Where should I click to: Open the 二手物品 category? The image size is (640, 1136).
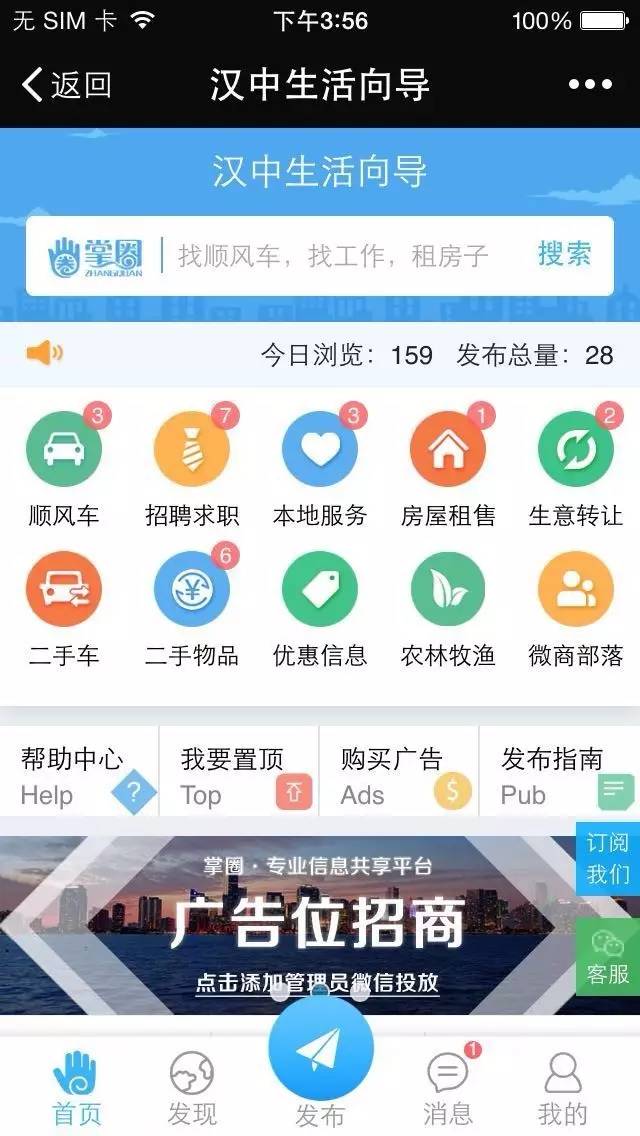[x=192, y=609]
